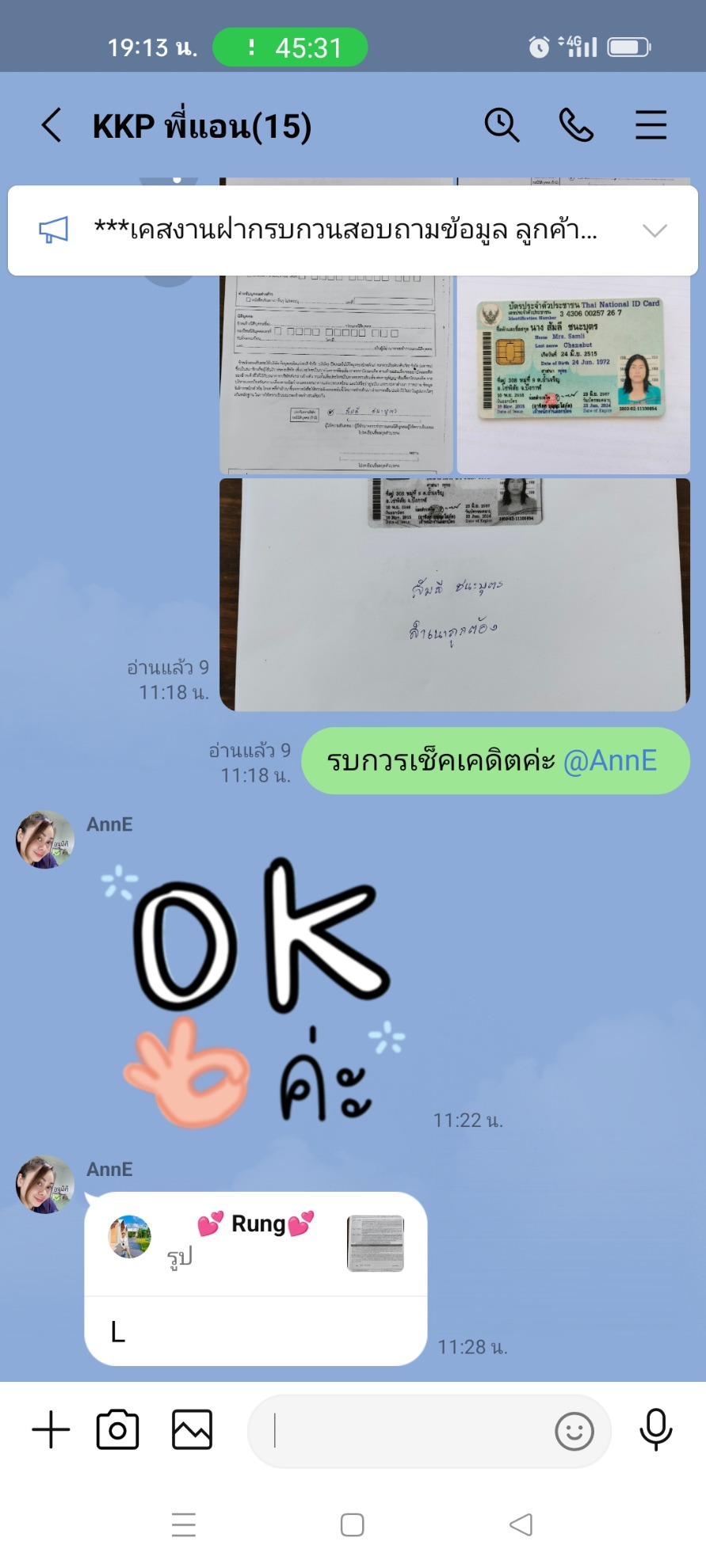Expand the pinned announcement banner

pos(654,230)
